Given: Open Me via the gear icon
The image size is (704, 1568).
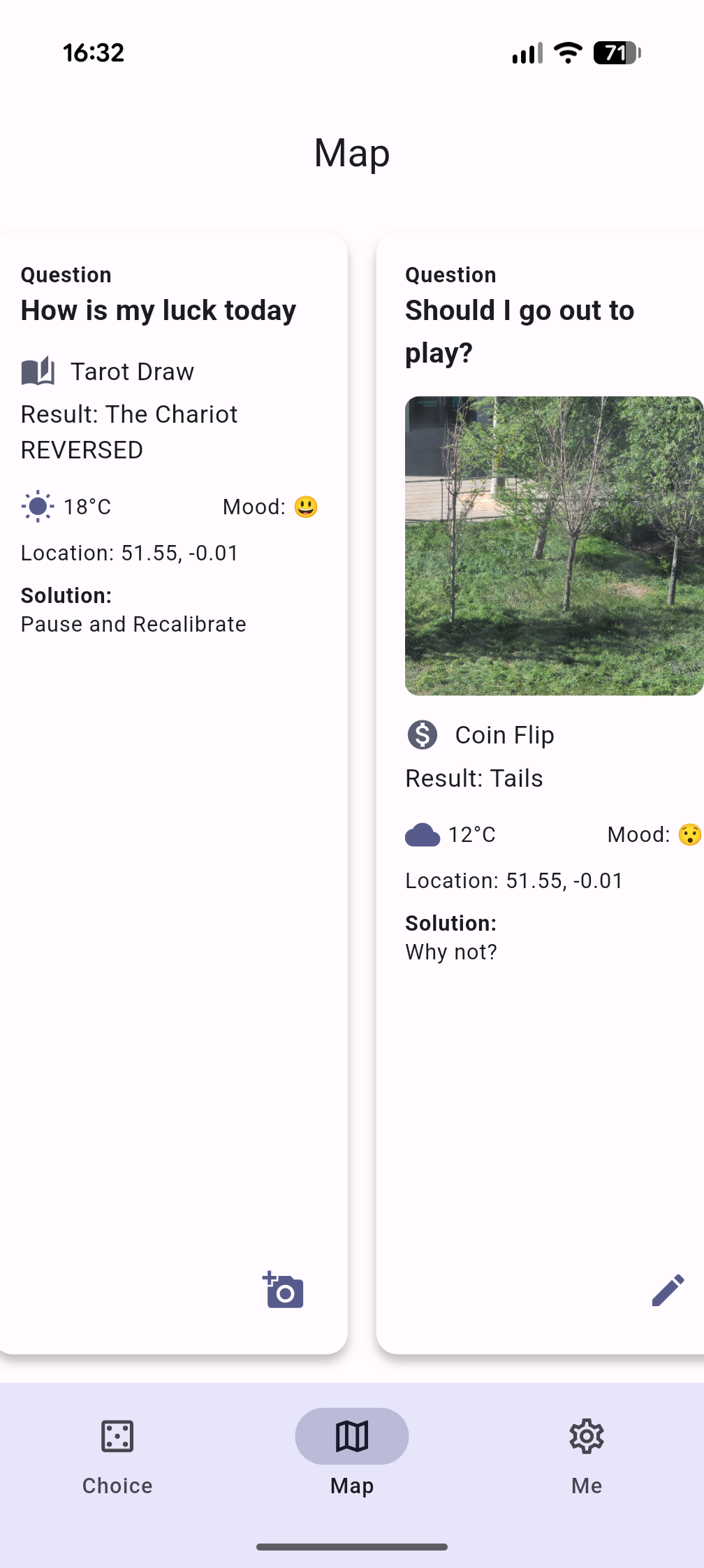Looking at the screenshot, I should pyautogui.click(x=586, y=1436).
